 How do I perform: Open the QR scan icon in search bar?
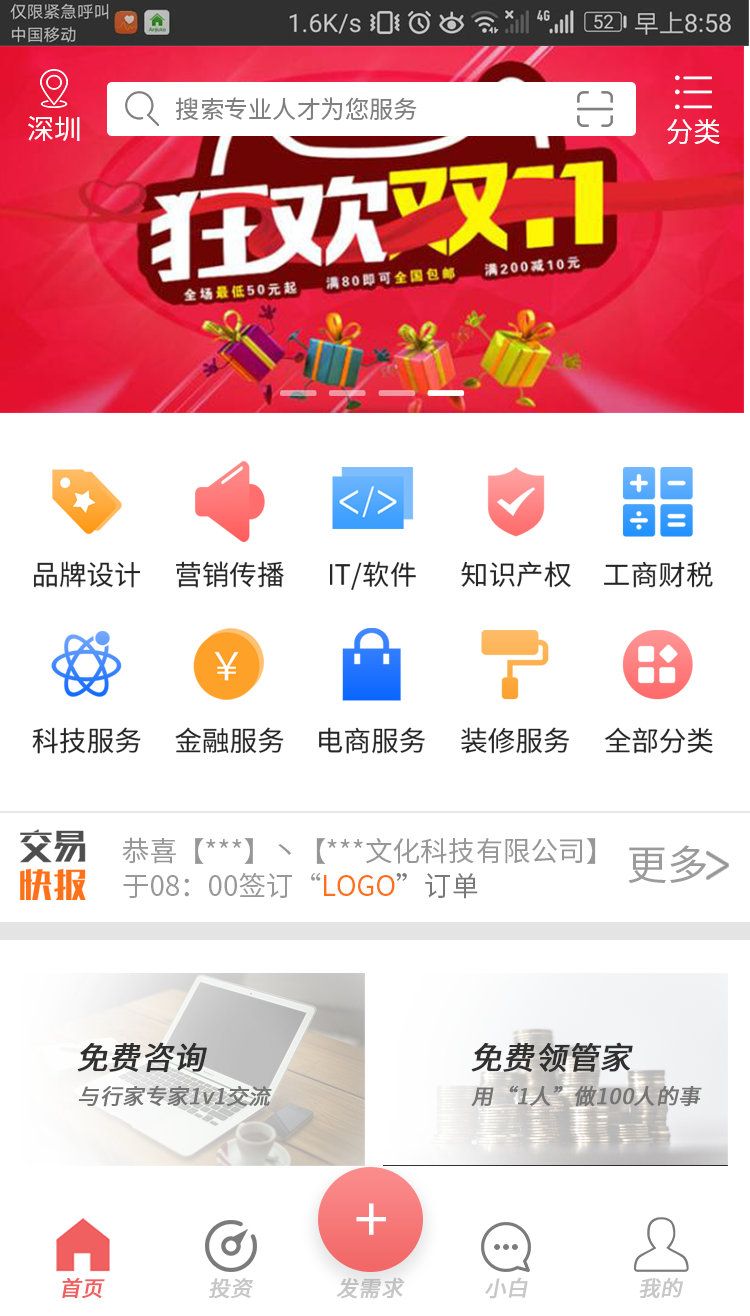[x=595, y=109]
